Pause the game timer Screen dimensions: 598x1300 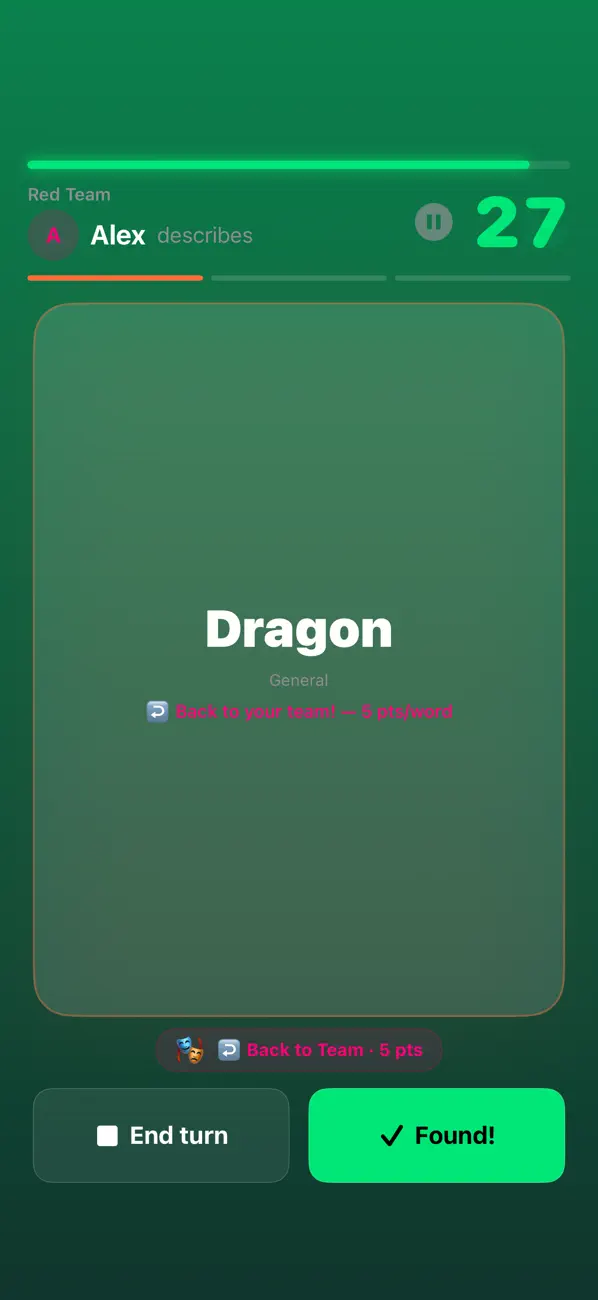434,222
